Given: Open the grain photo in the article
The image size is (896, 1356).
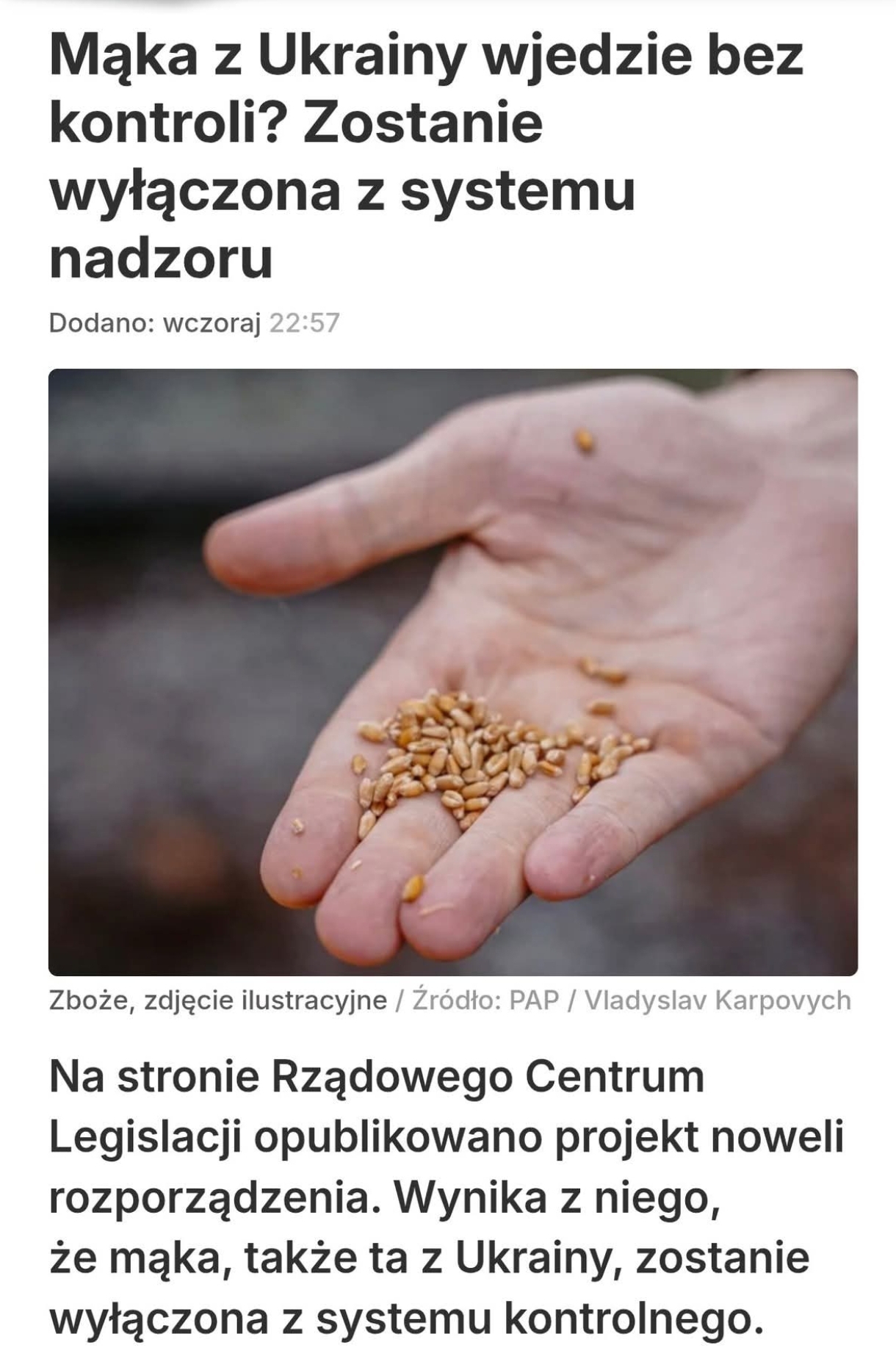Looking at the screenshot, I should (x=452, y=671).
